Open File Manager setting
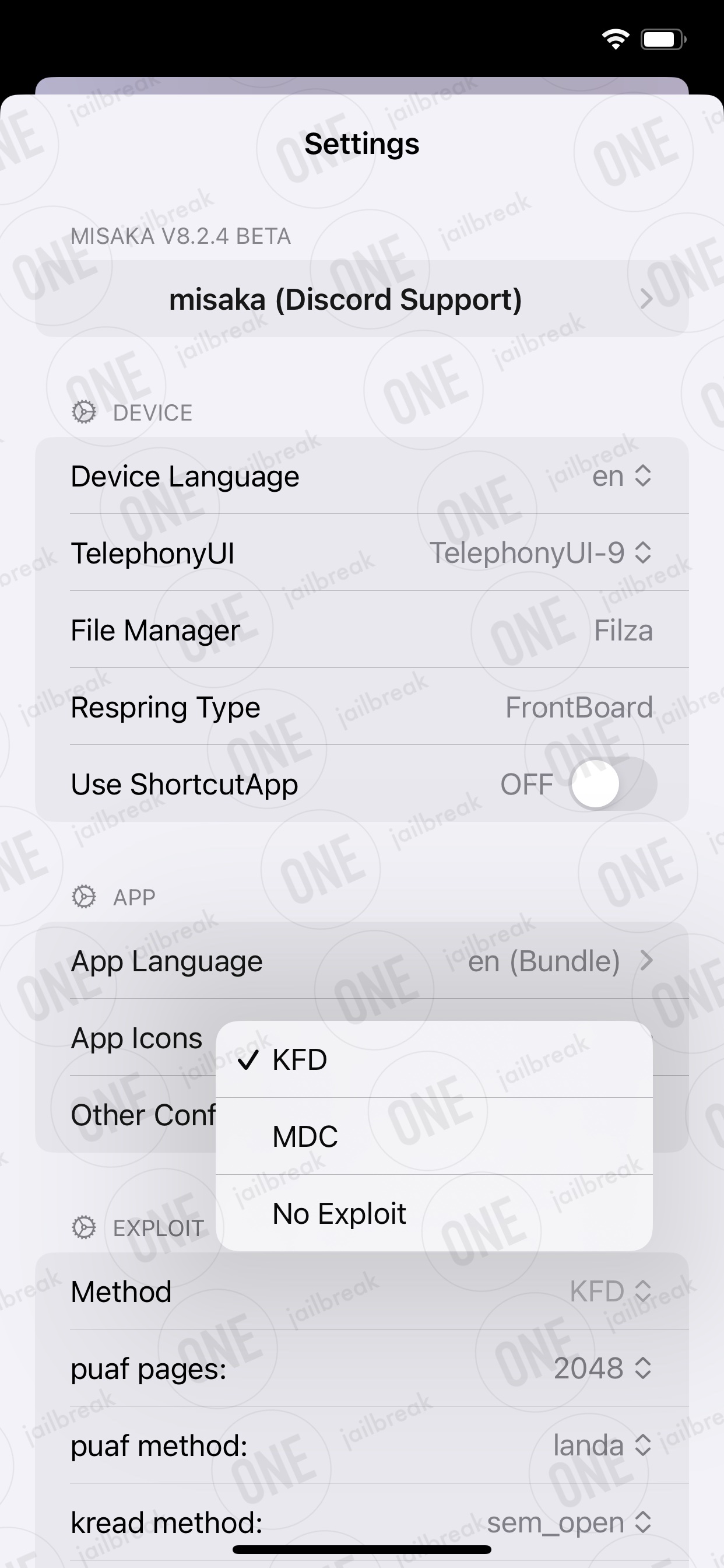Screen dimensions: 724x1568 [361, 629]
